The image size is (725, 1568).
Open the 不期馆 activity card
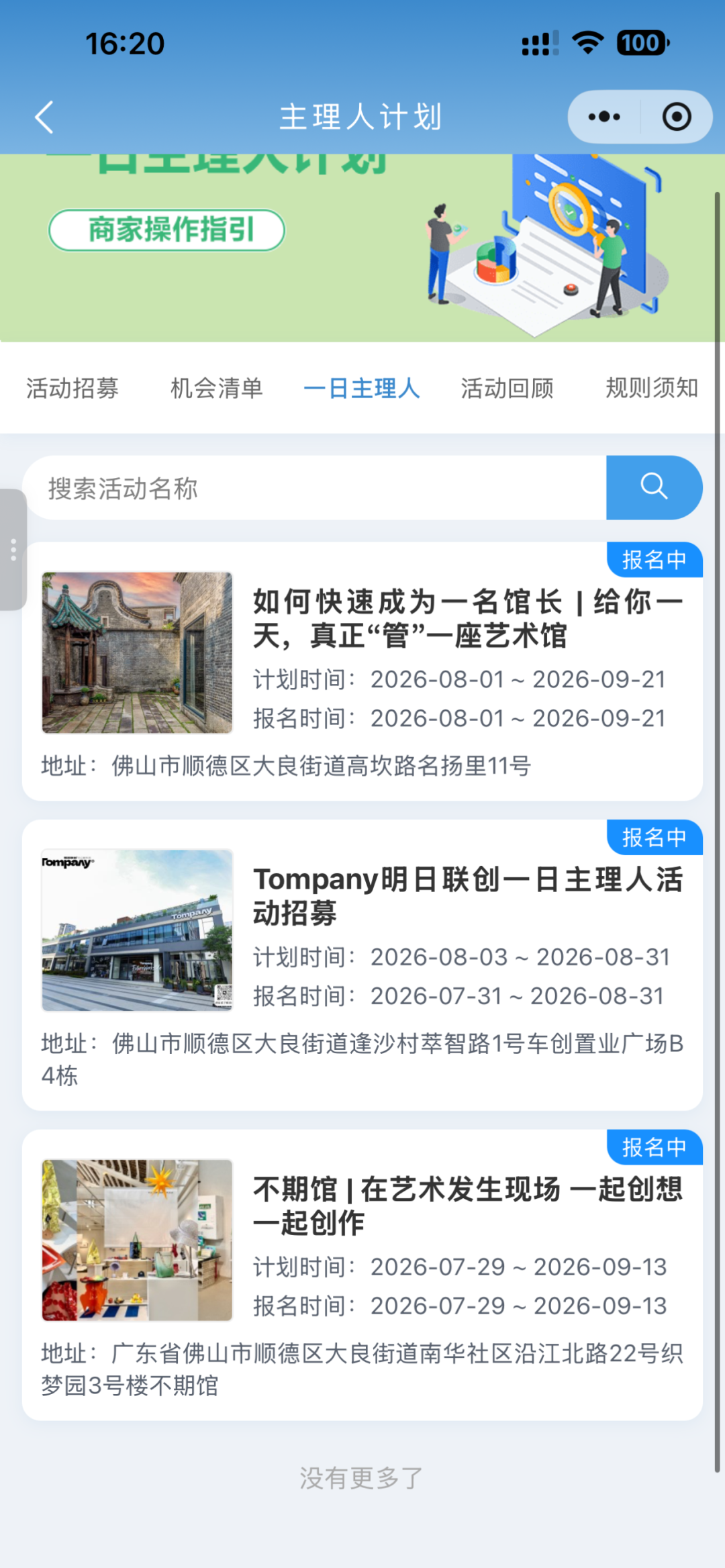362,1275
